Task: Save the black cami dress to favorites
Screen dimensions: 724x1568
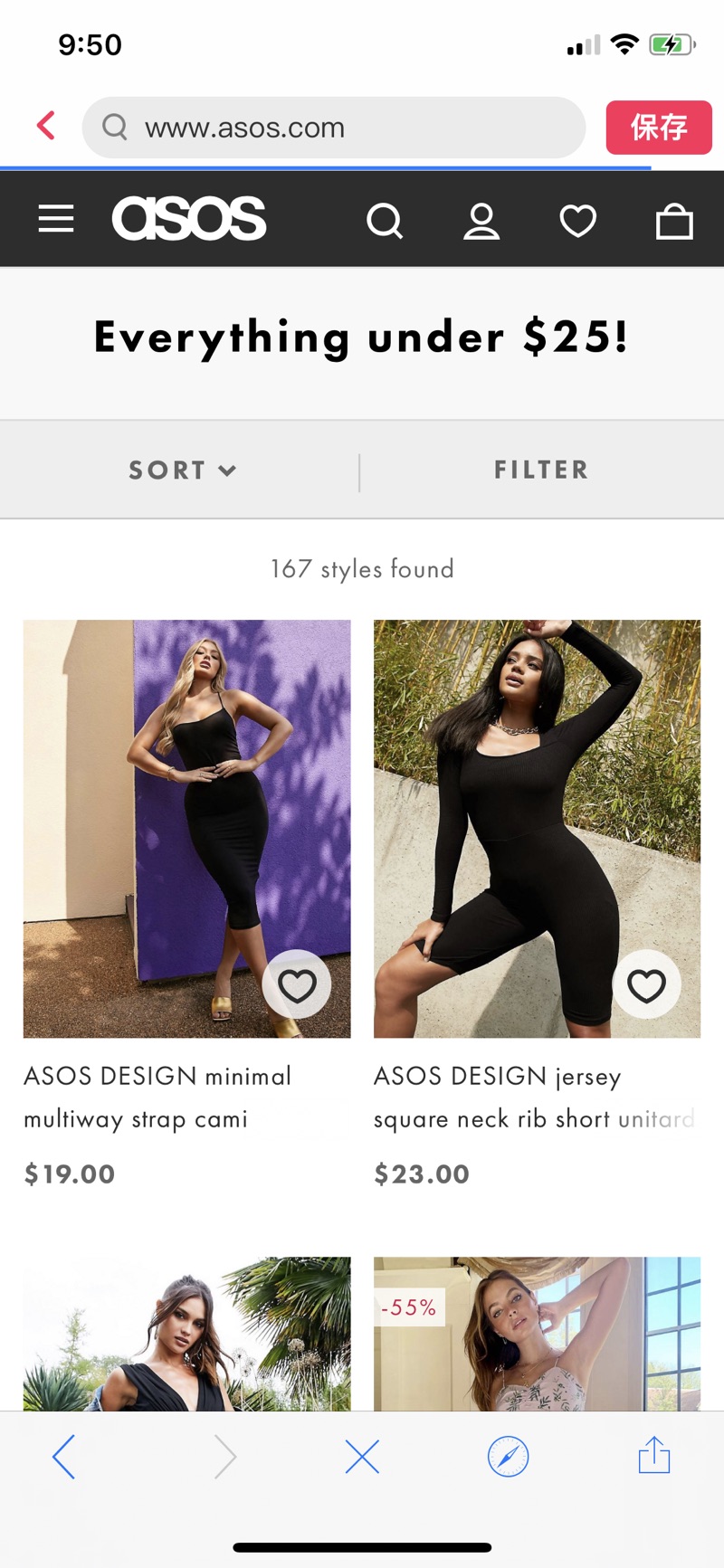Action: (298, 985)
